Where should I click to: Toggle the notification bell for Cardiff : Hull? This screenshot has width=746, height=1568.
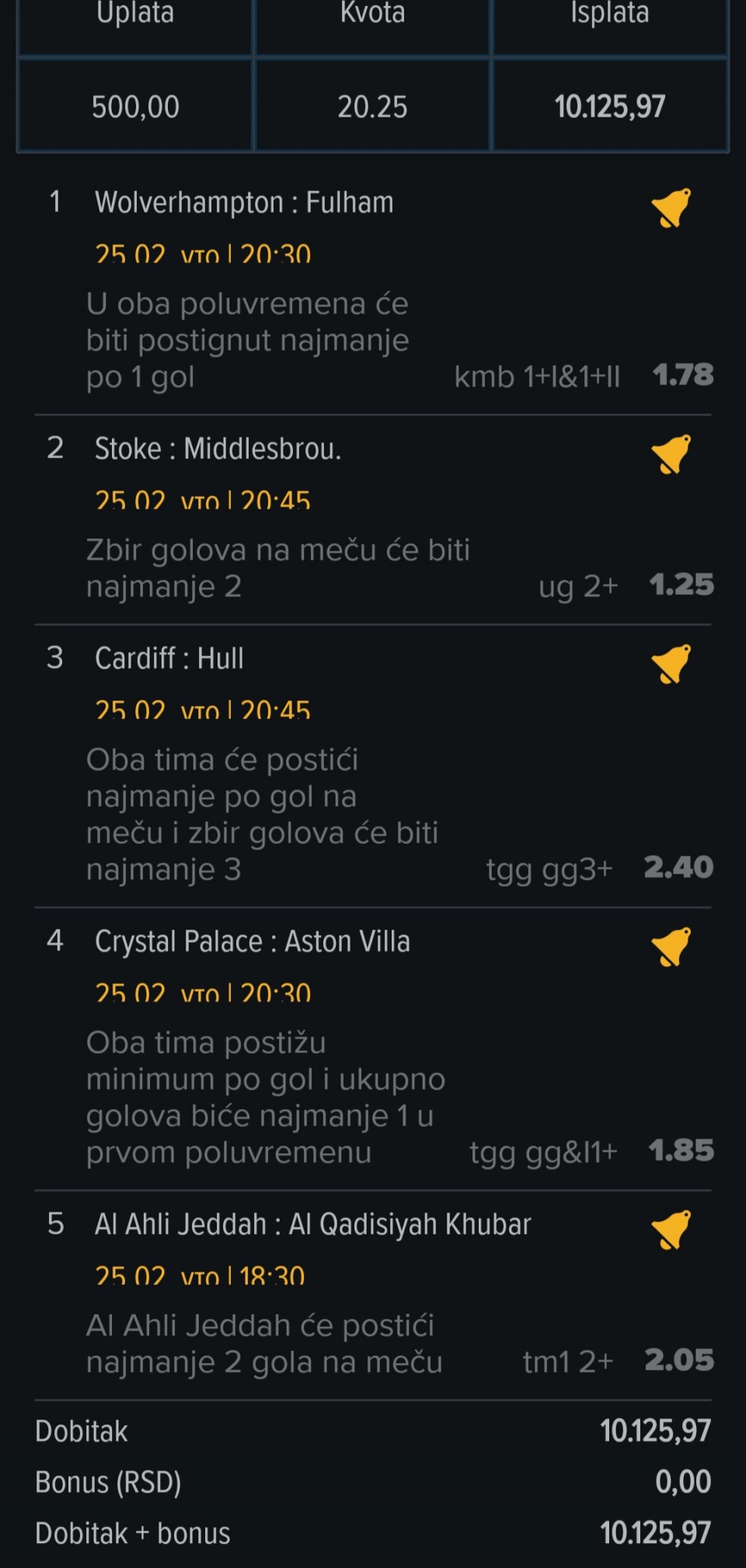coord(671,663)
